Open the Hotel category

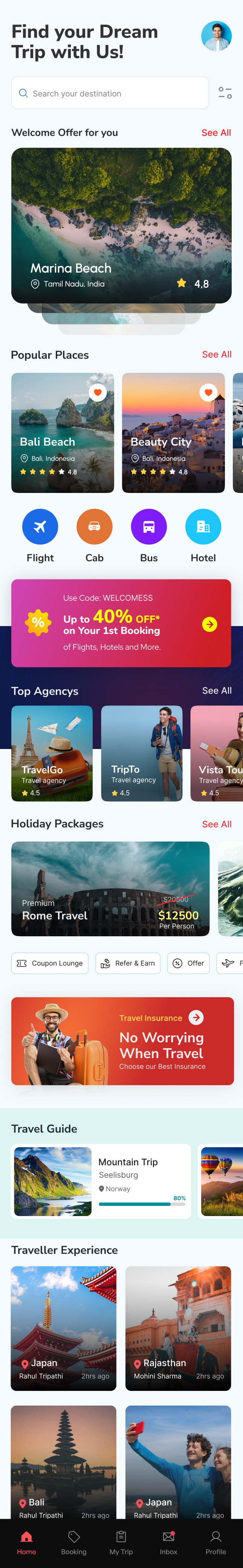tap(203, 526)
